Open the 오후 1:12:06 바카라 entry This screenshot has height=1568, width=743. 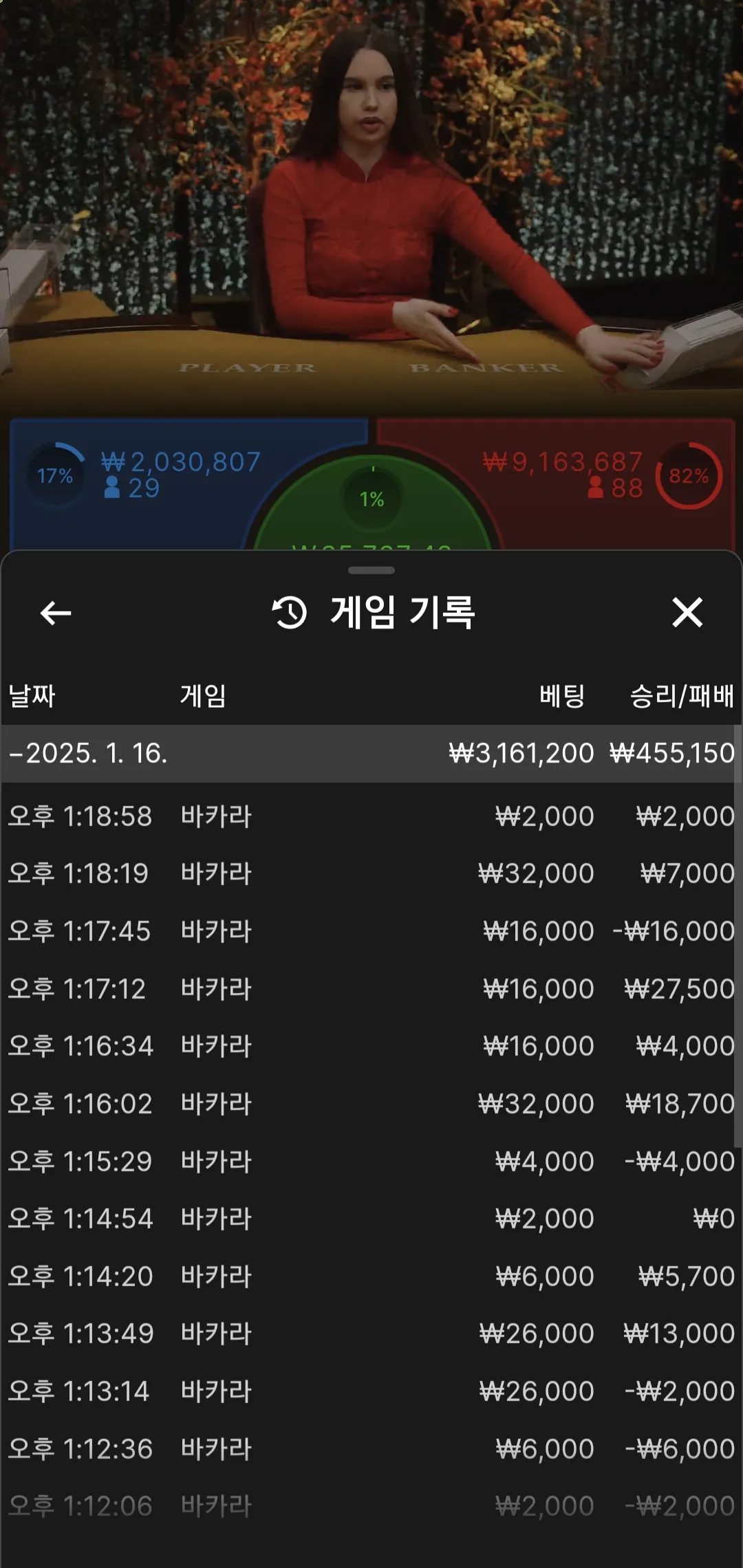[x=370, y=1506]
